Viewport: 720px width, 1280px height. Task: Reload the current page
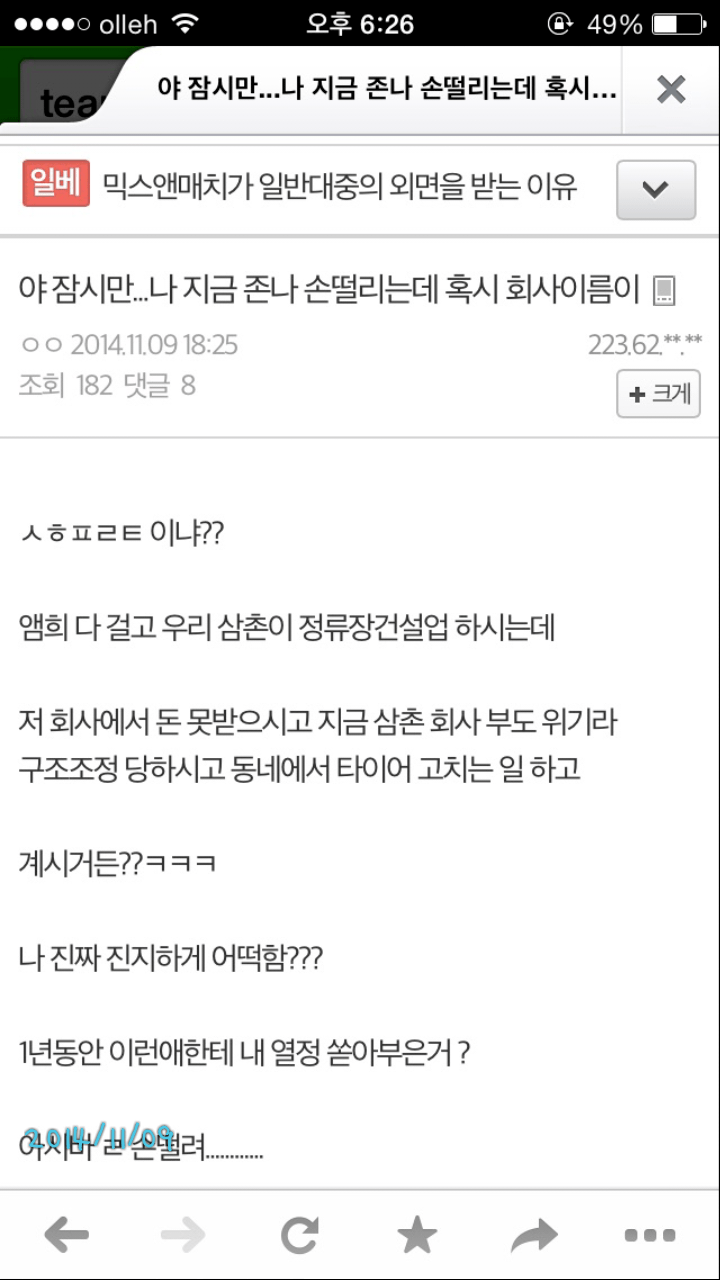pyautogui.click(x=299, y=1236)
